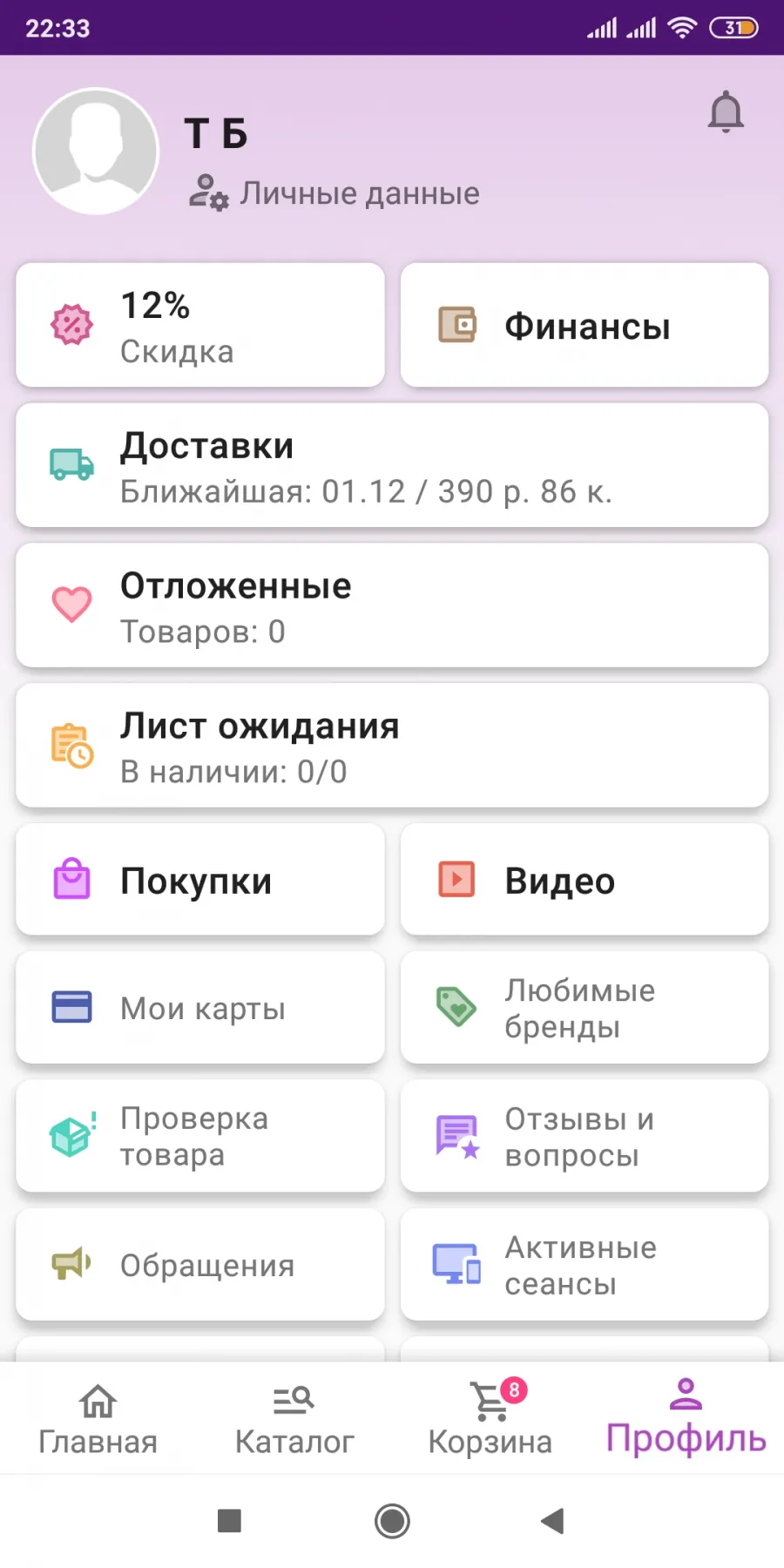View Любимые бренды
The image size is (784, 1568).
pos(585,1008)
